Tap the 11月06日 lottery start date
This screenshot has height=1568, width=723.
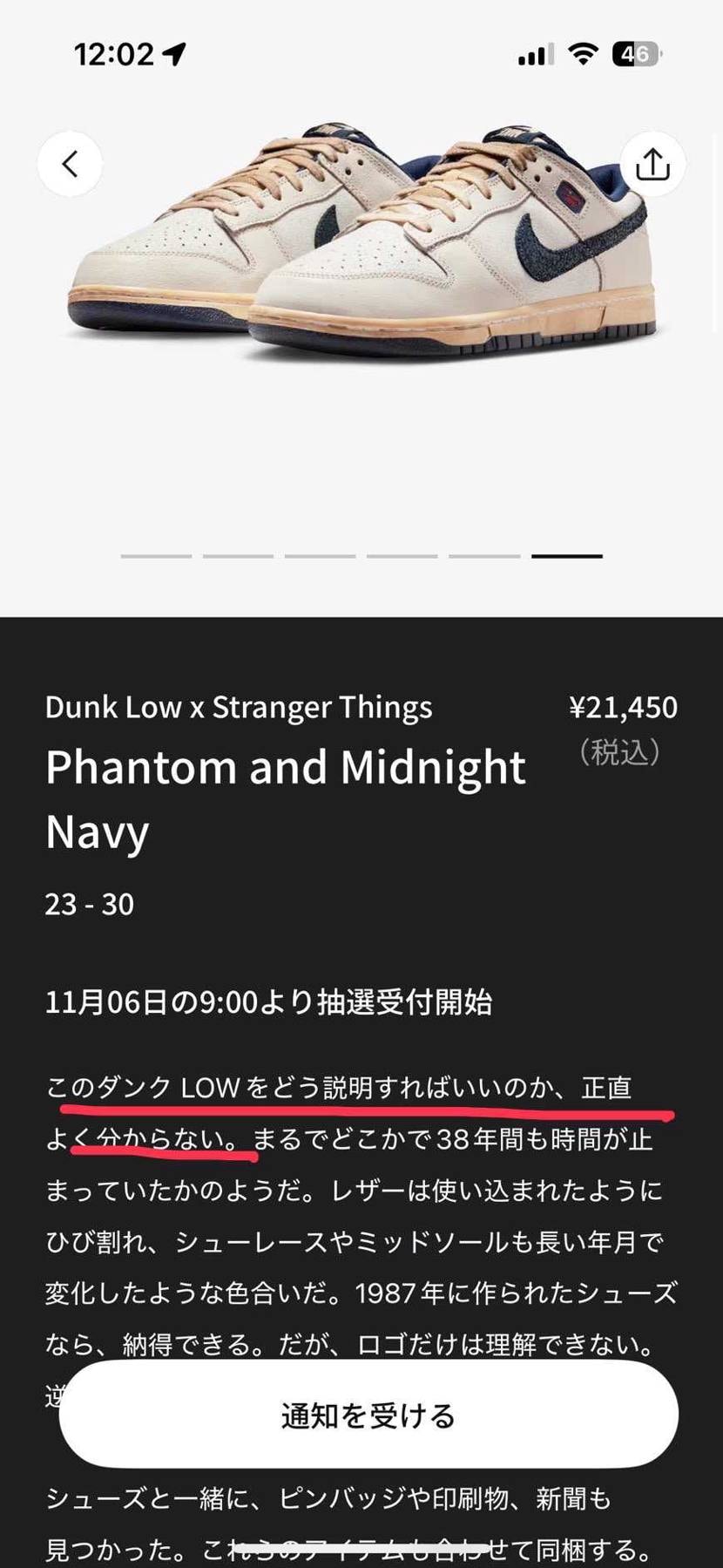pos(268,1002)
